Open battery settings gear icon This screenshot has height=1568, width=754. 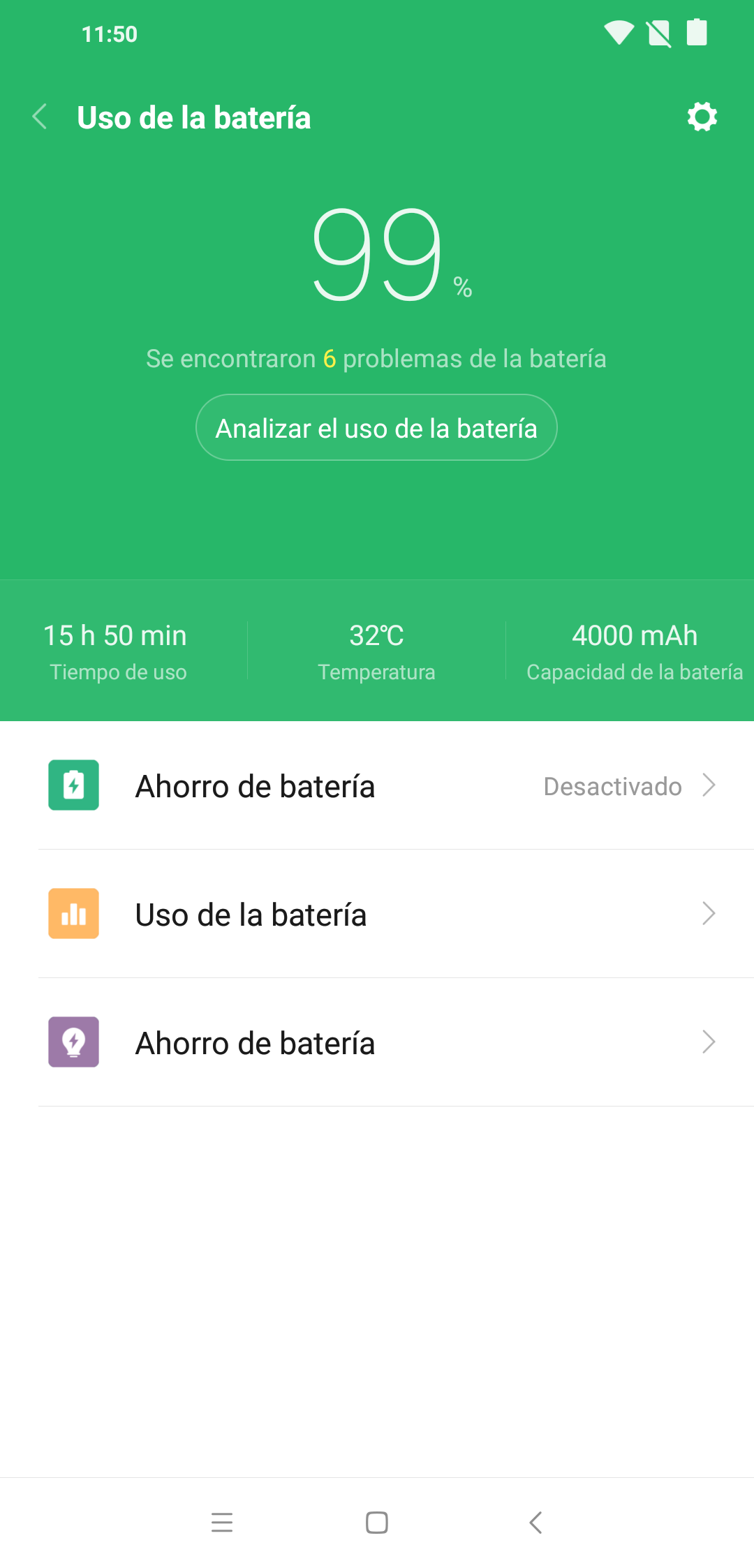pos(702,117)
